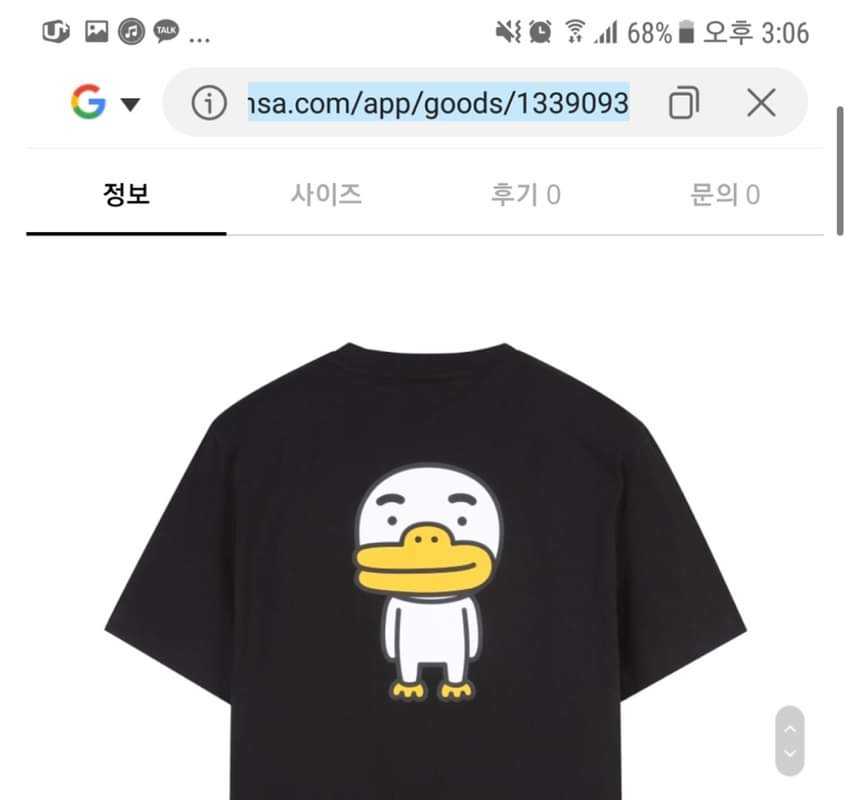The image size is (850, 800).
Task: Tap the up/down page scroll button
Action: click(789, 741)
